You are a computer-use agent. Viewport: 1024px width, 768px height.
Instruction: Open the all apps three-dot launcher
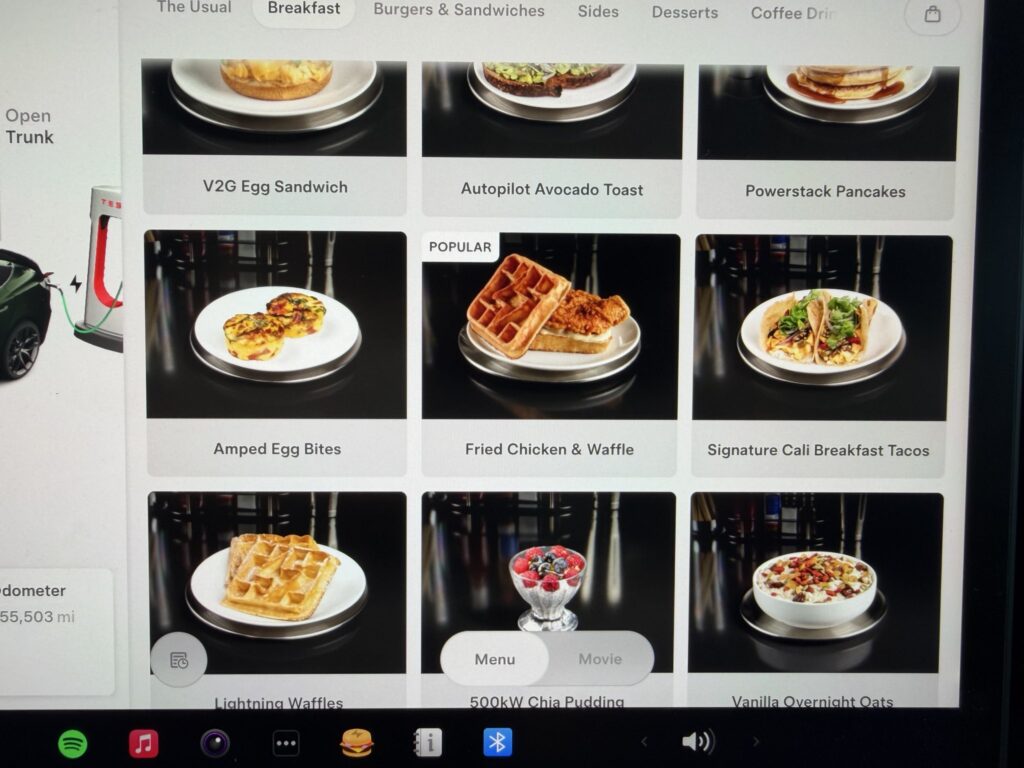(x=286, y=744)
